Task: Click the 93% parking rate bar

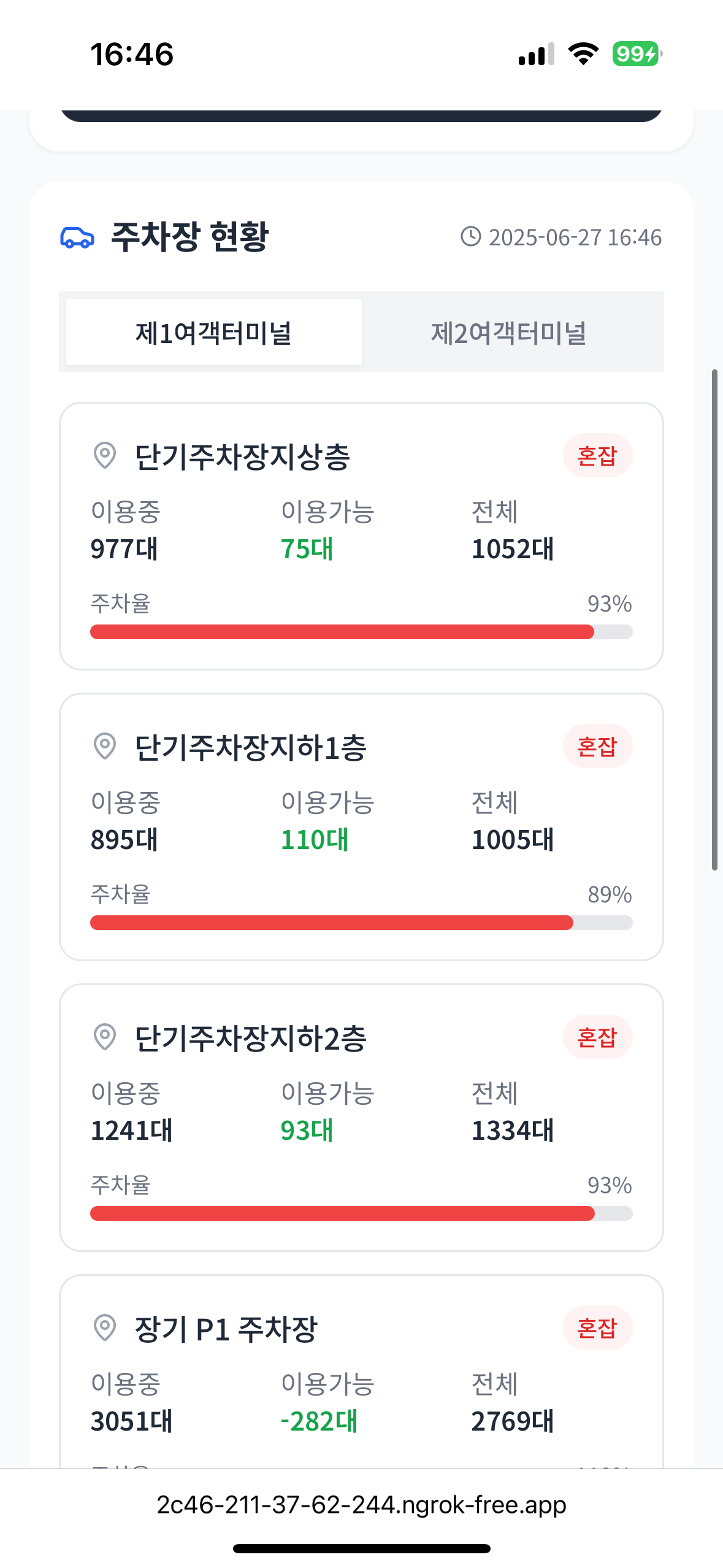Action: click(361, 631)
